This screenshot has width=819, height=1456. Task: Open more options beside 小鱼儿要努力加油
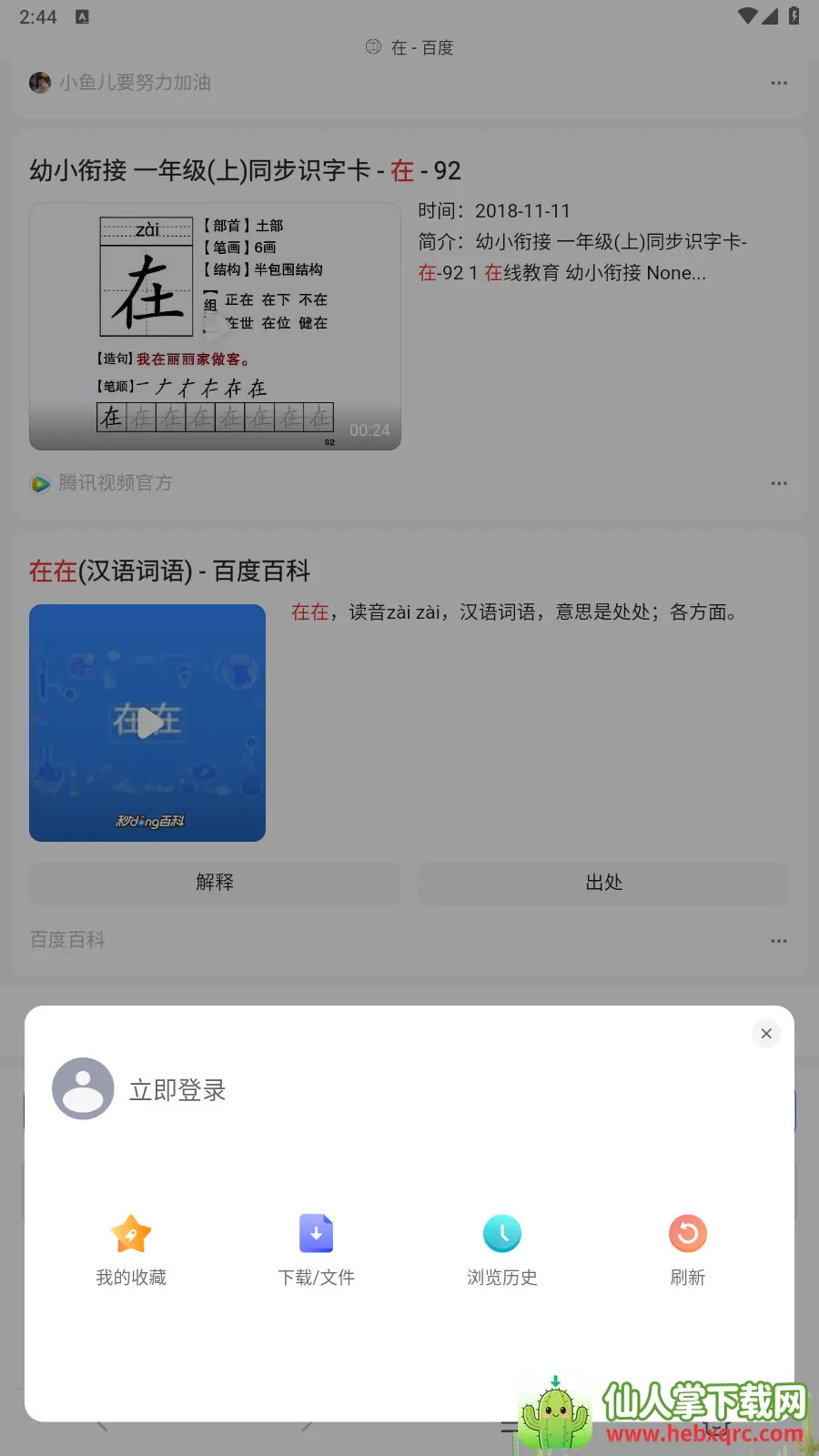click(x=779, y=83)
